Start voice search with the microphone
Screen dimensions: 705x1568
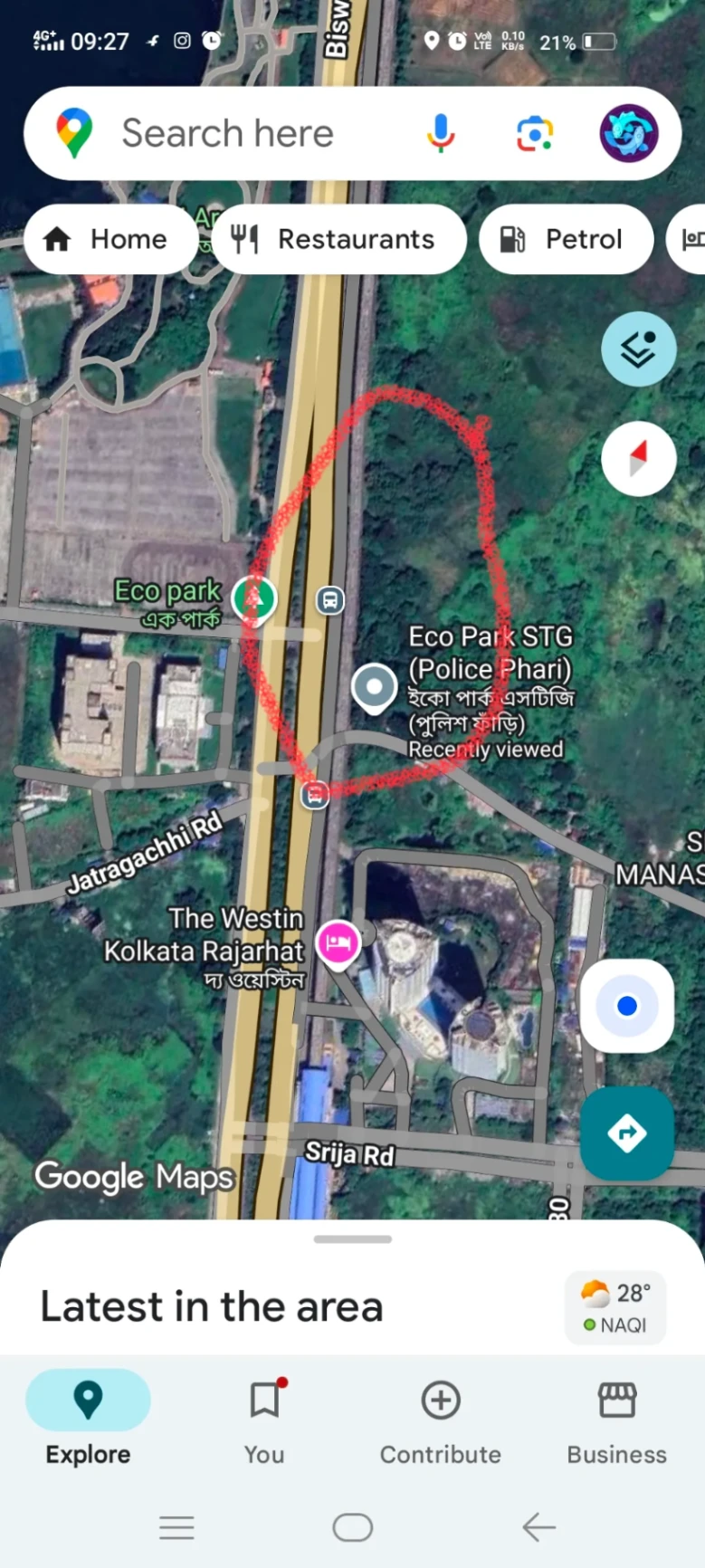click(441, 134)
